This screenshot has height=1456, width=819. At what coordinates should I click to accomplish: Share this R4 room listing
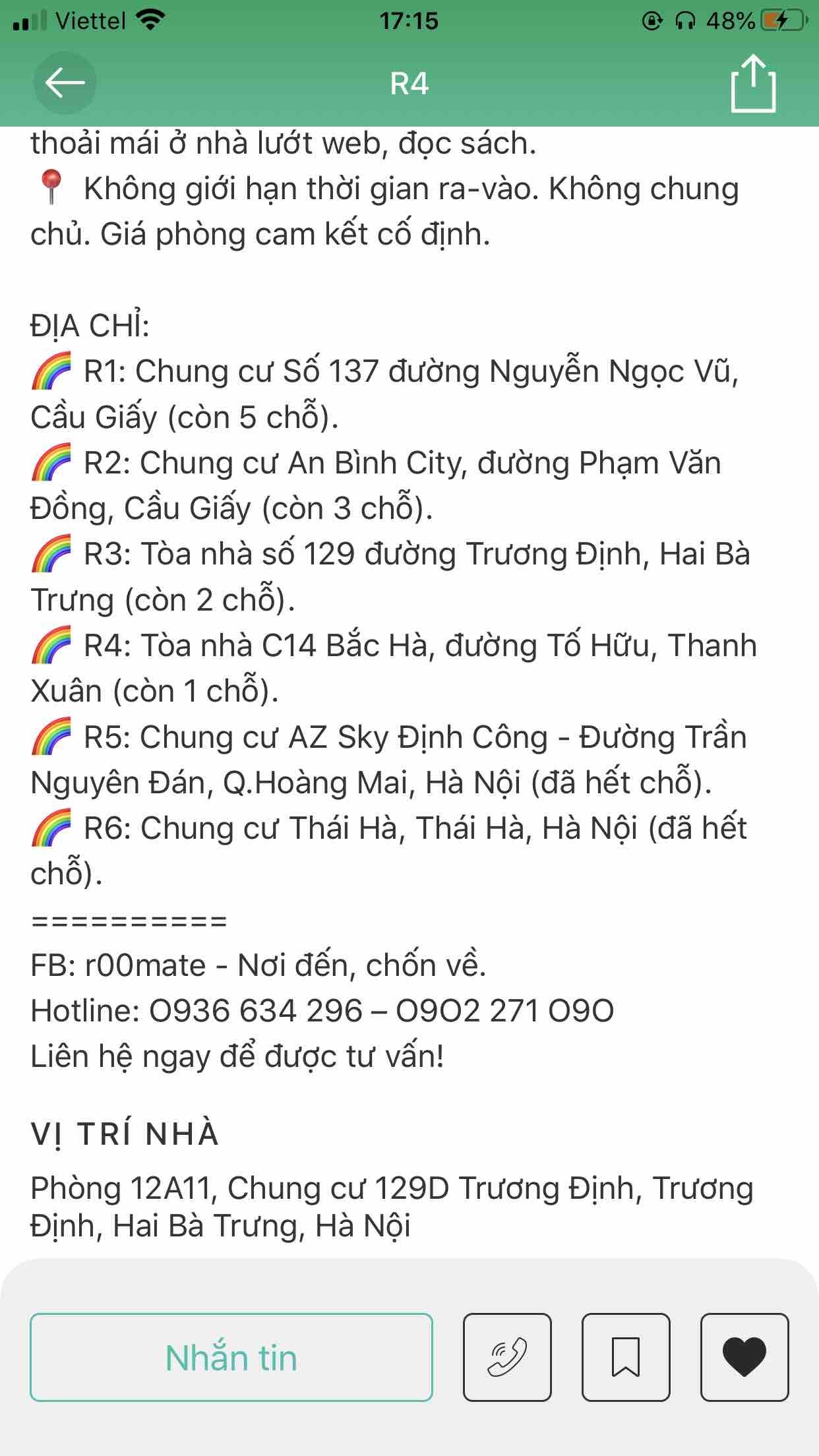753,84
